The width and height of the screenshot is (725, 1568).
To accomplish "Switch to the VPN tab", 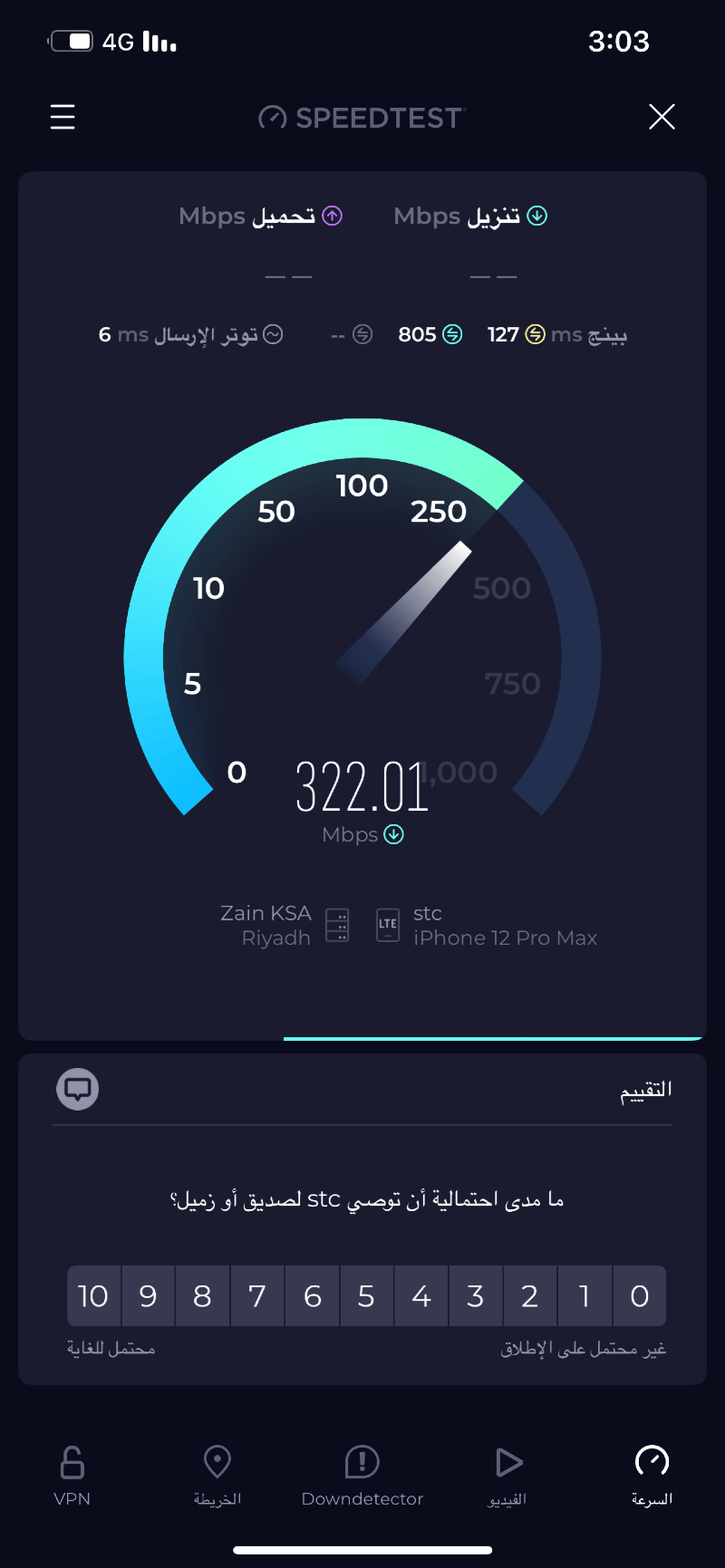I will (72, 1476).
